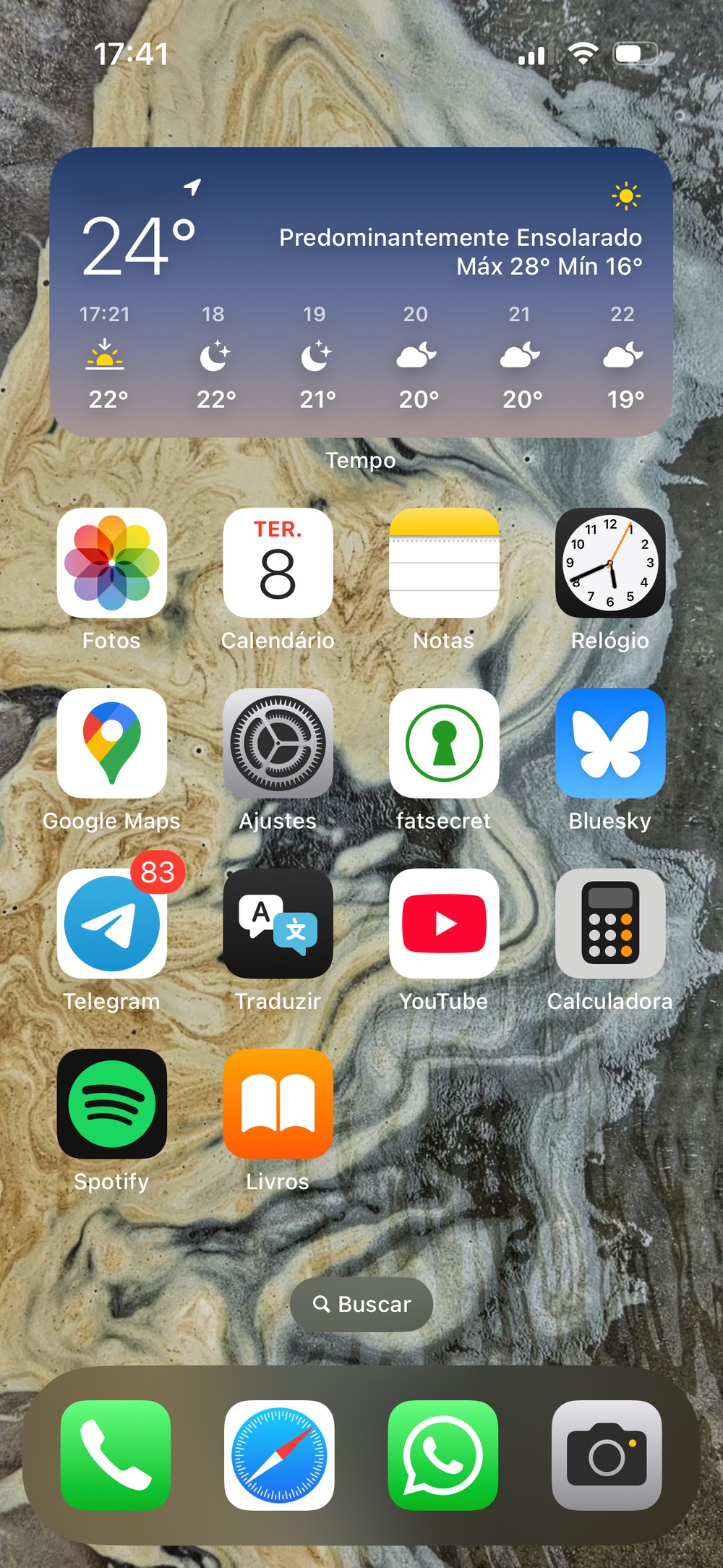Viewport: 723px width, 1568px height.
Task: Open the Traduzir translate app
Action: pyautogui.click(x=278, y=924)
